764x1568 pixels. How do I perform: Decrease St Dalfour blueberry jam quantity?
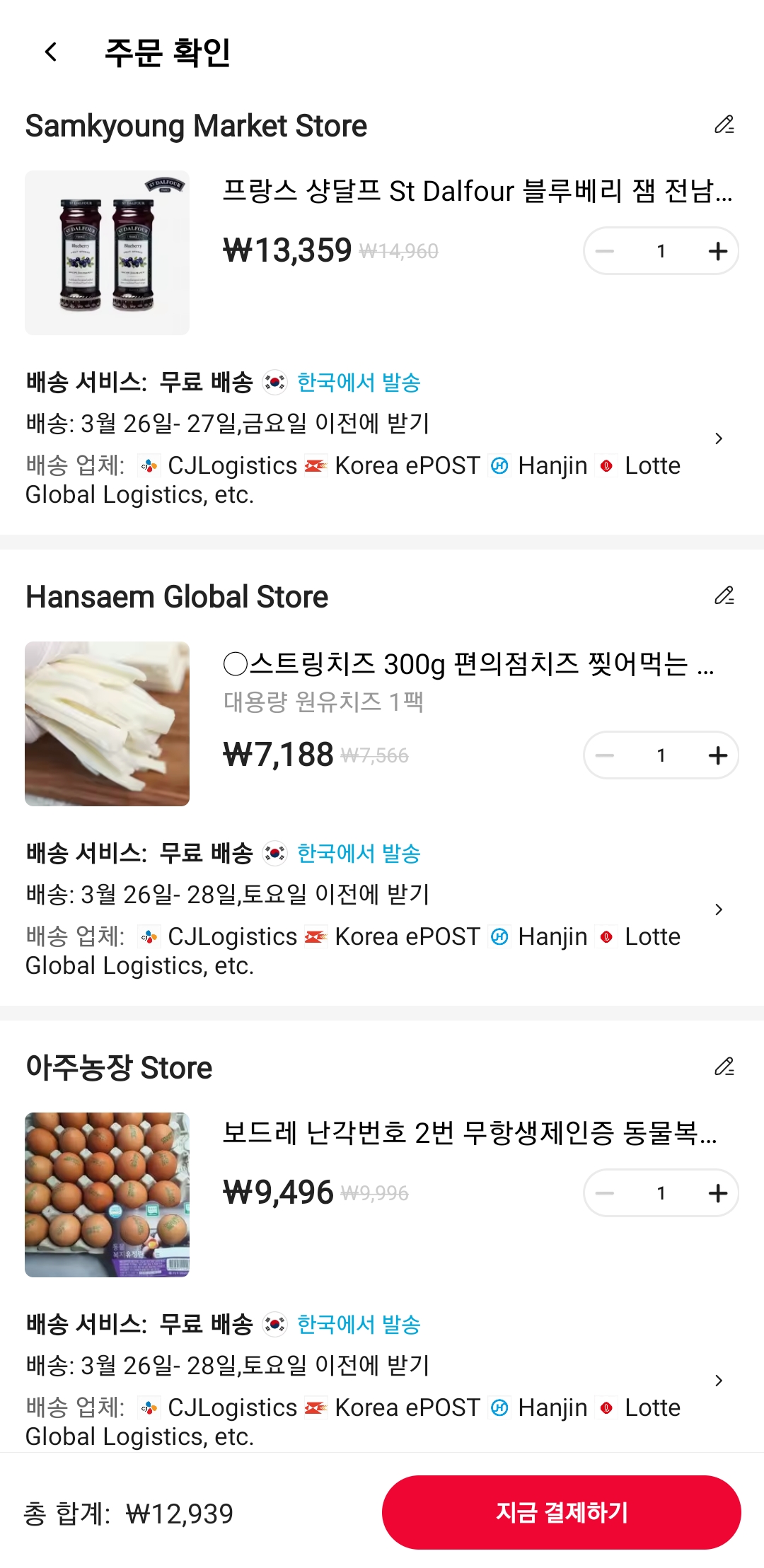click(605, 251)
